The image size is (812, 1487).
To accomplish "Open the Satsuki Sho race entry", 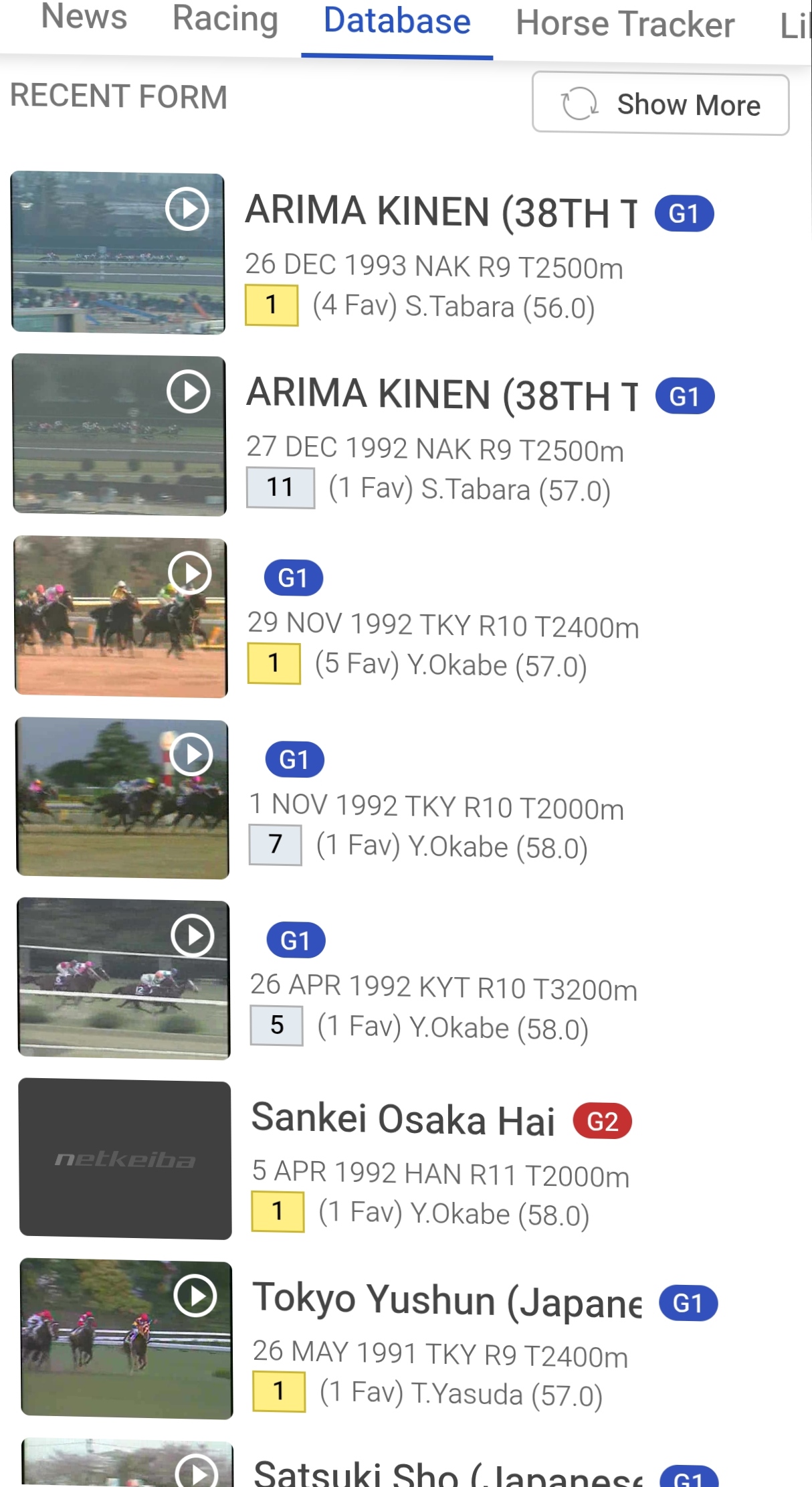I will coord(447,1472).
